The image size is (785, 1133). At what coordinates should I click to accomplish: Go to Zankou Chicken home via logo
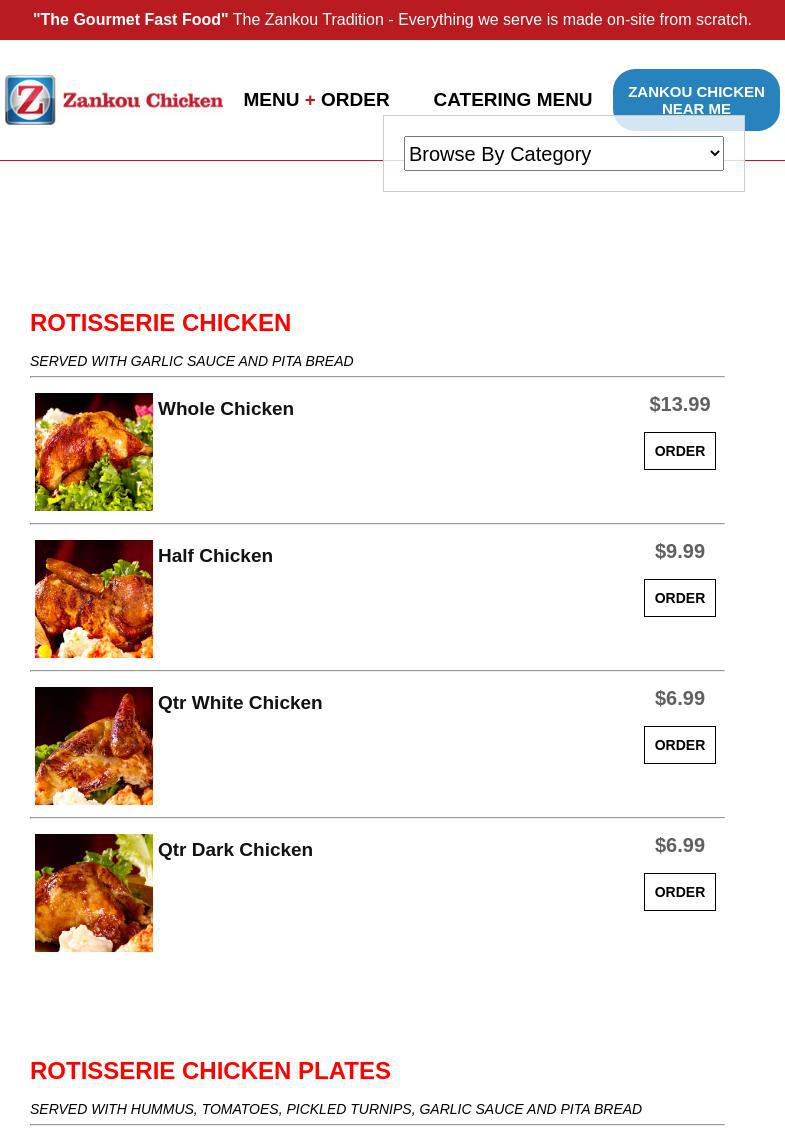[114, 100]
